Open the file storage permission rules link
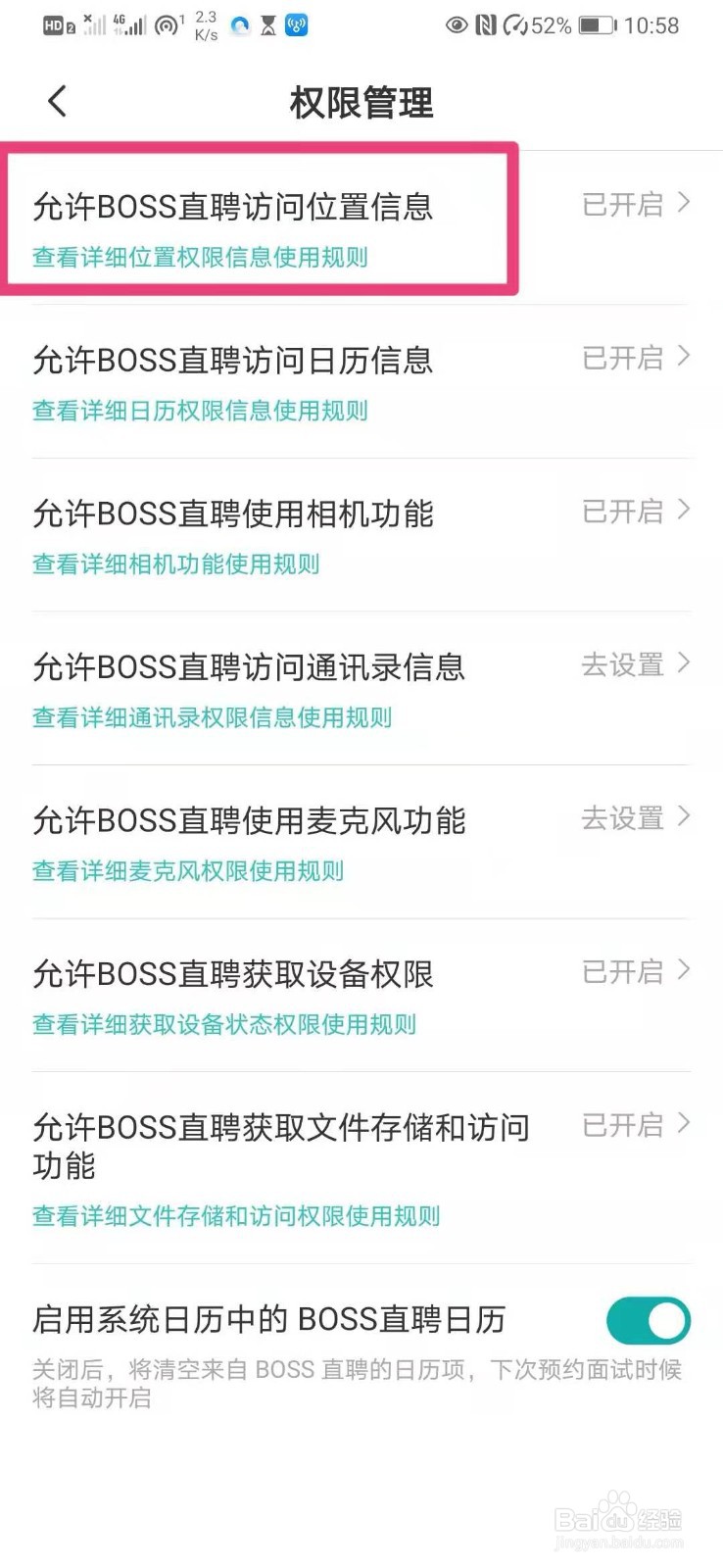The height and width of the screenshot is (1568, 723). [235, 1216]
